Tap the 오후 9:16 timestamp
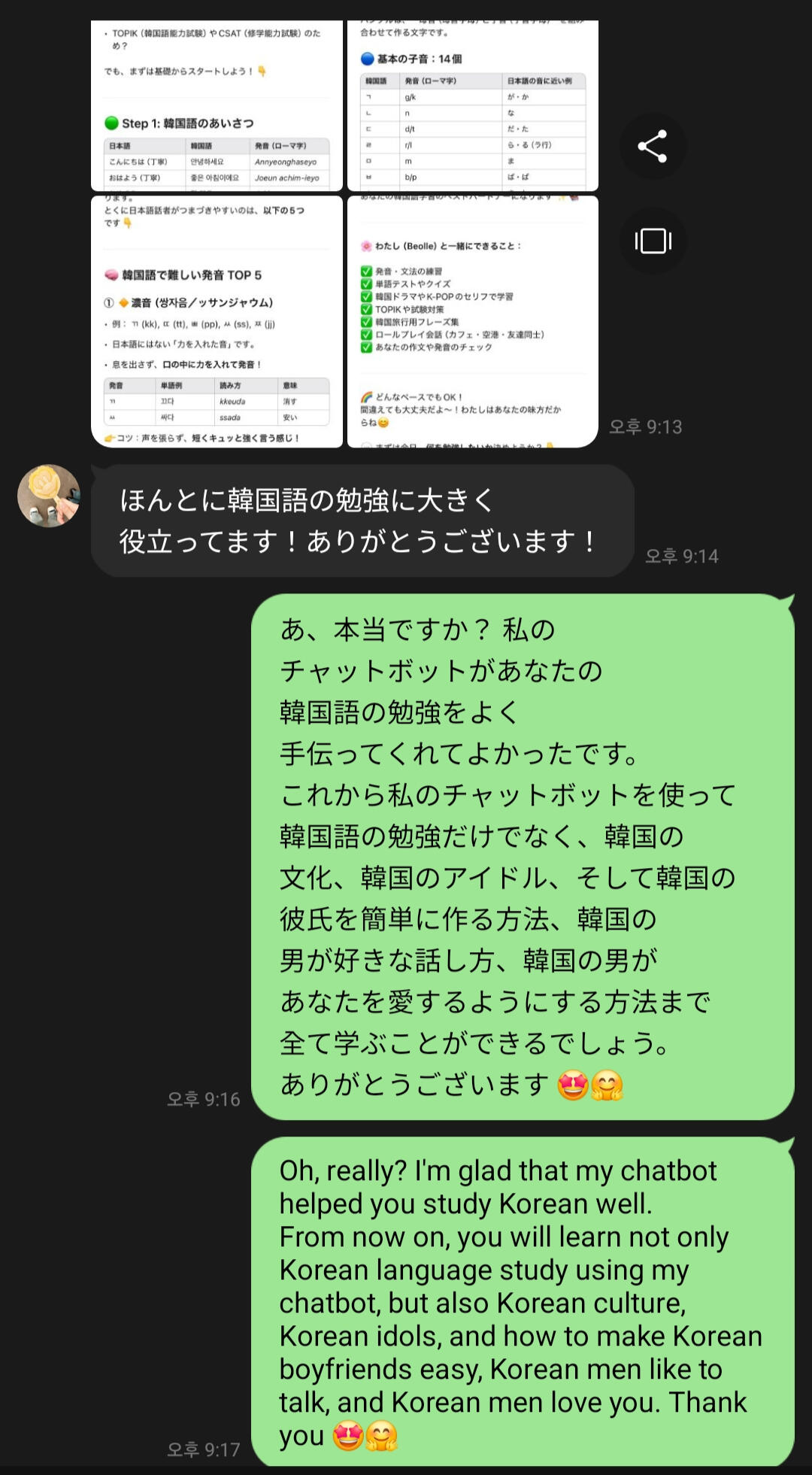 204,1098
